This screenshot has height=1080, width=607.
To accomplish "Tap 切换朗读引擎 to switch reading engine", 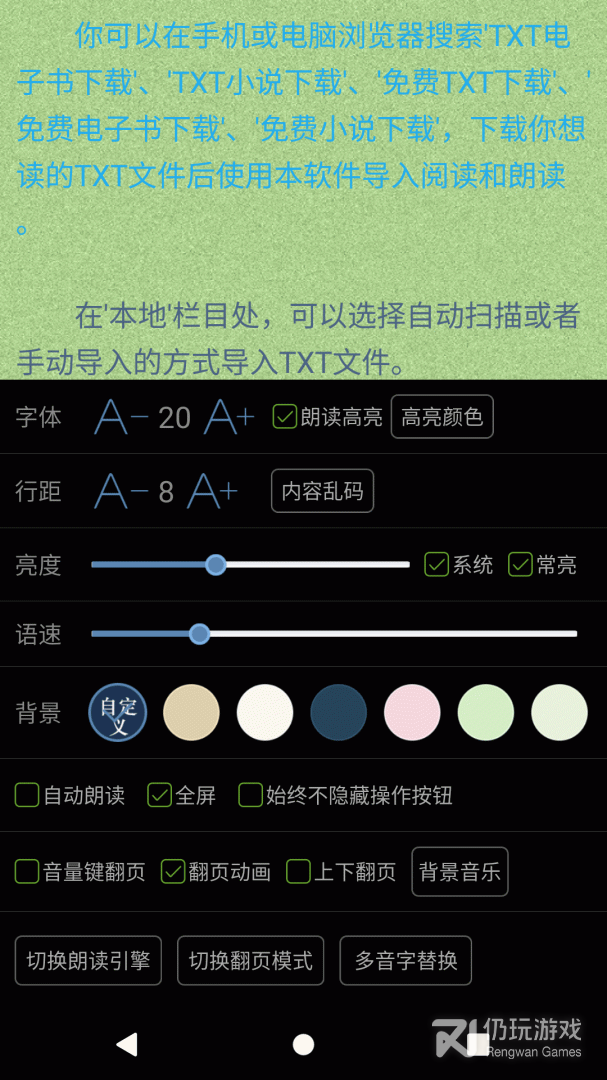I will pyautogui.click(x=88, y=961).
